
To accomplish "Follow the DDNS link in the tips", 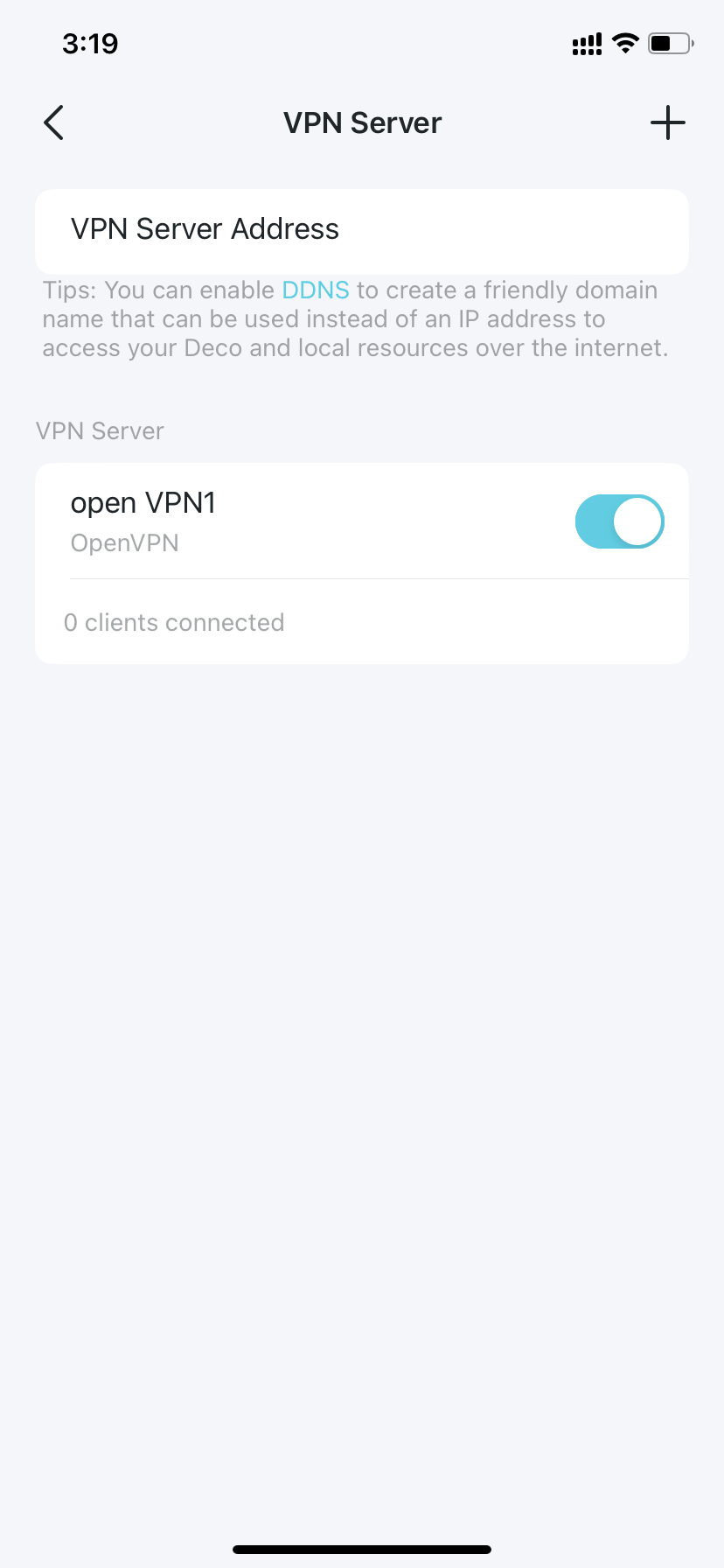I will point(316,290).
